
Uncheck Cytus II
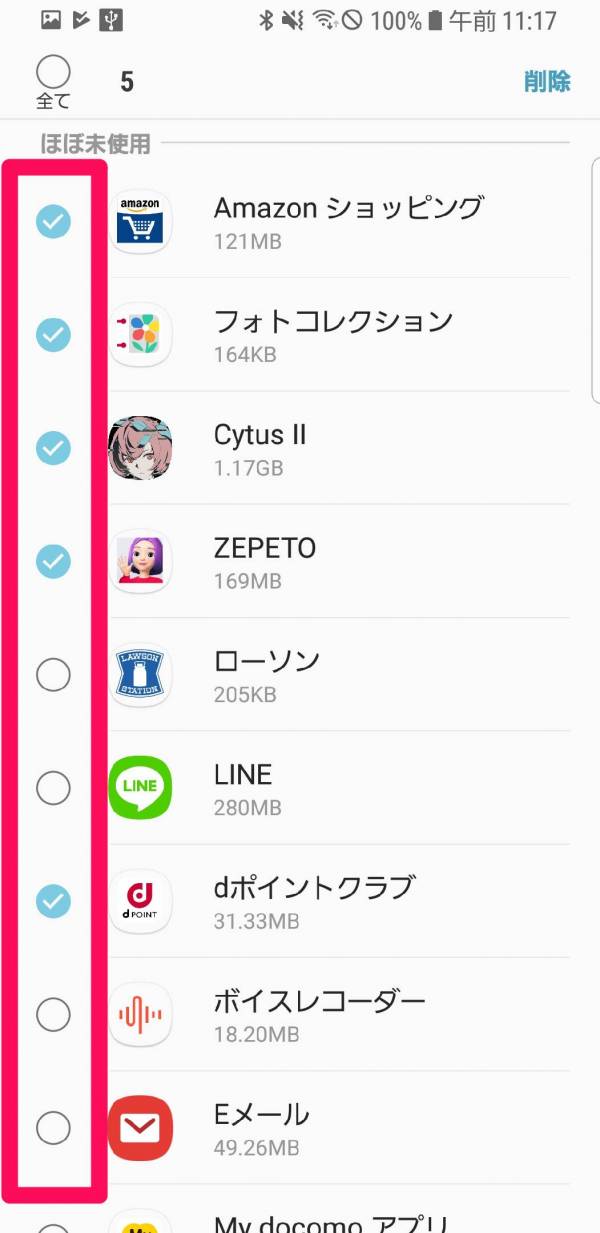click(53, 448)
